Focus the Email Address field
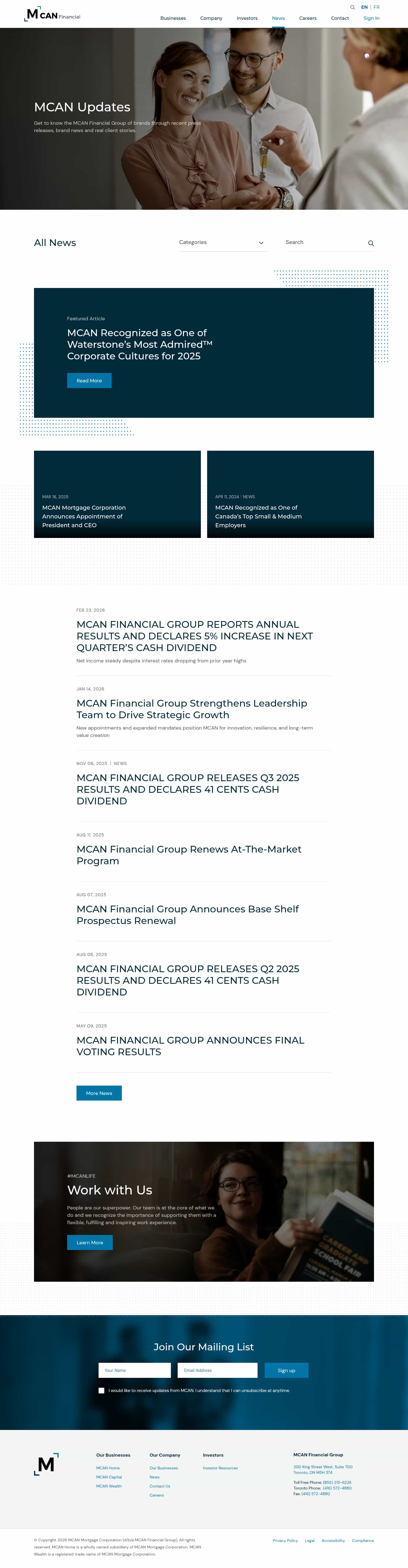 coord(217,1370)
